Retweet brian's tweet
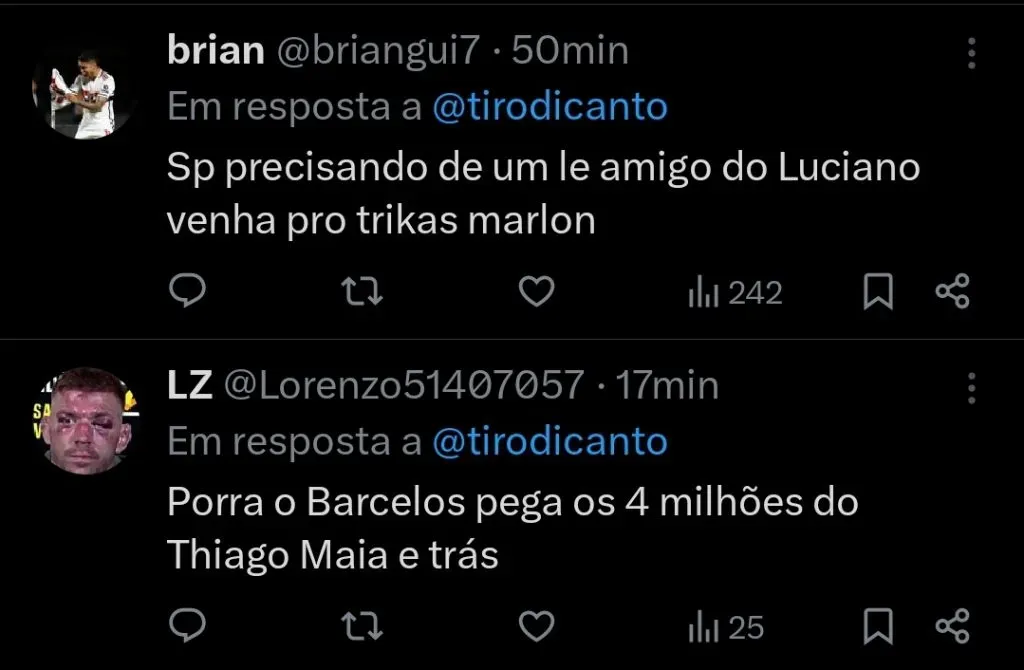The width and height of the screenshot is (1024, 670). 361,292
